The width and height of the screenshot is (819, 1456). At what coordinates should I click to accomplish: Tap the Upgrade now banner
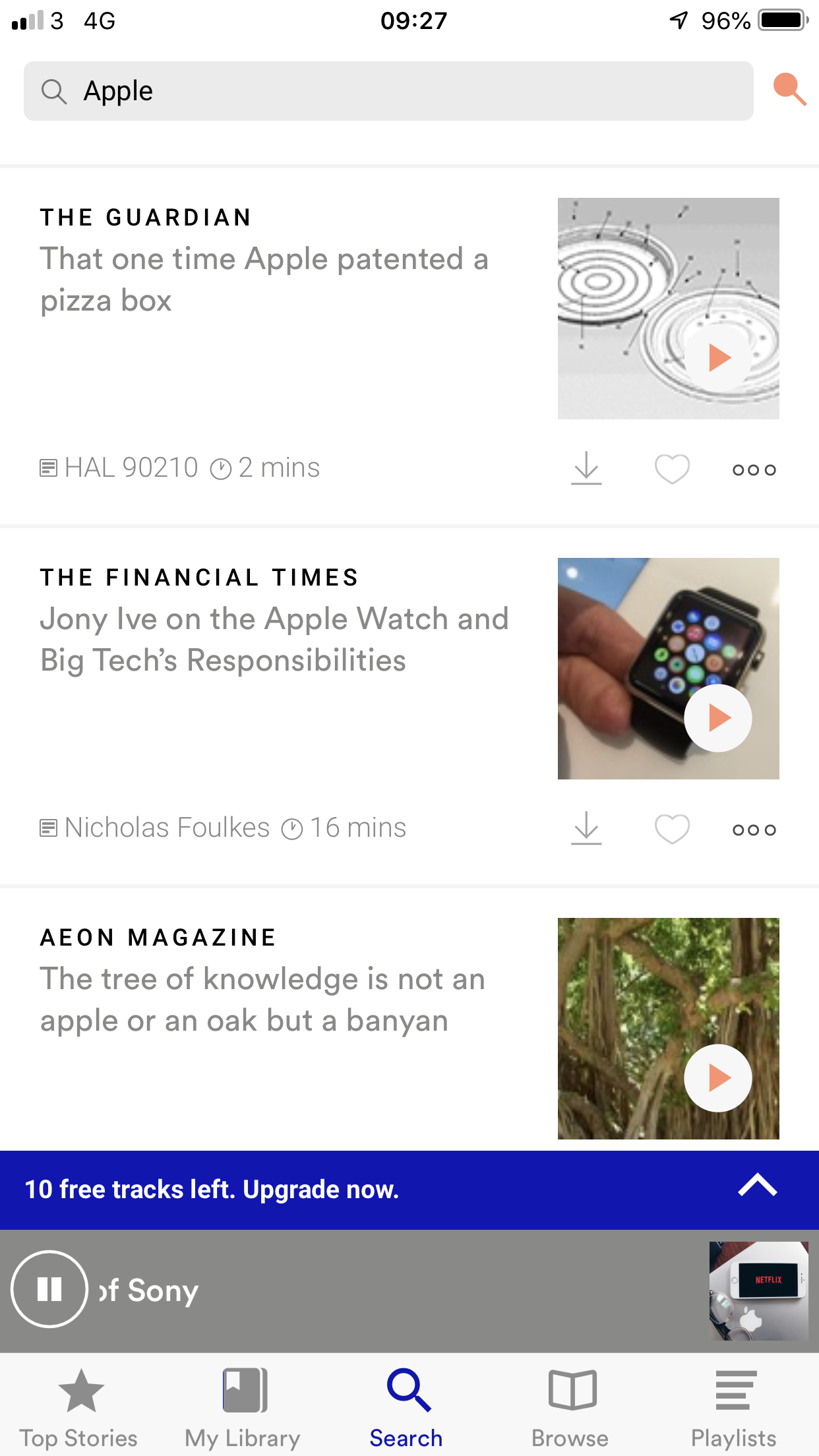pos(212,1190)
